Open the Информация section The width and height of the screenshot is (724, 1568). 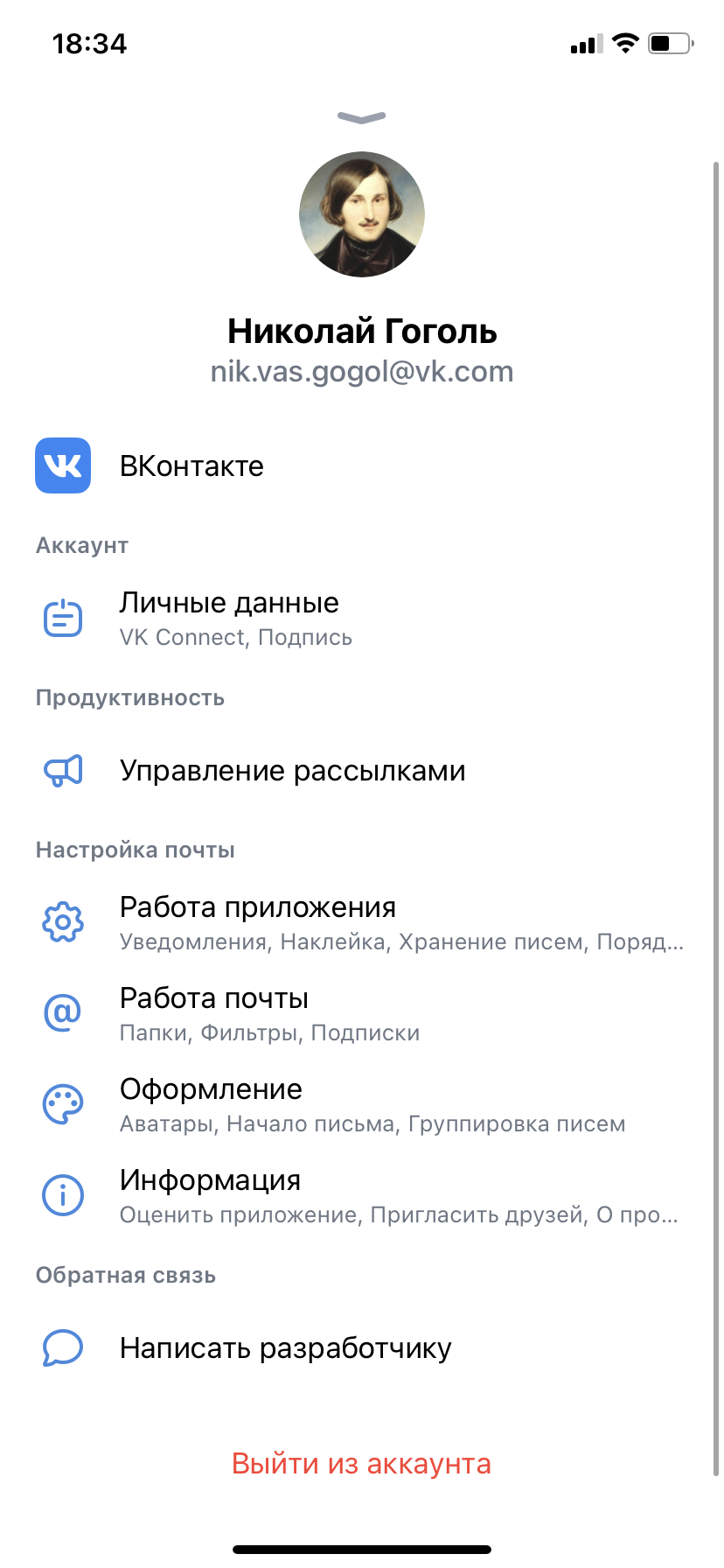click(x=362, y=1196)
